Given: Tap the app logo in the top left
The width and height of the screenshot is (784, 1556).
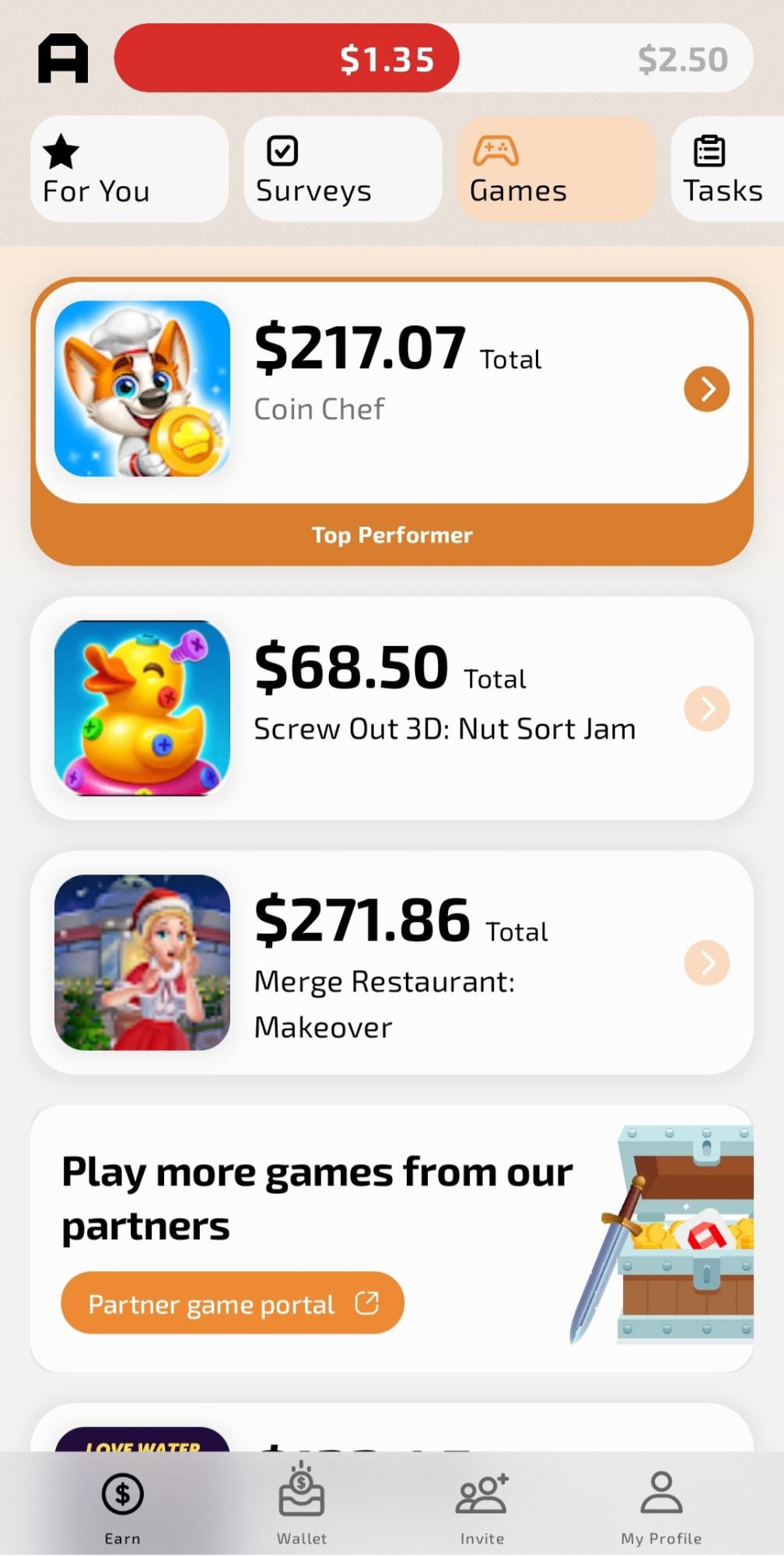Looking at the screenshot, I should (65, 57).
